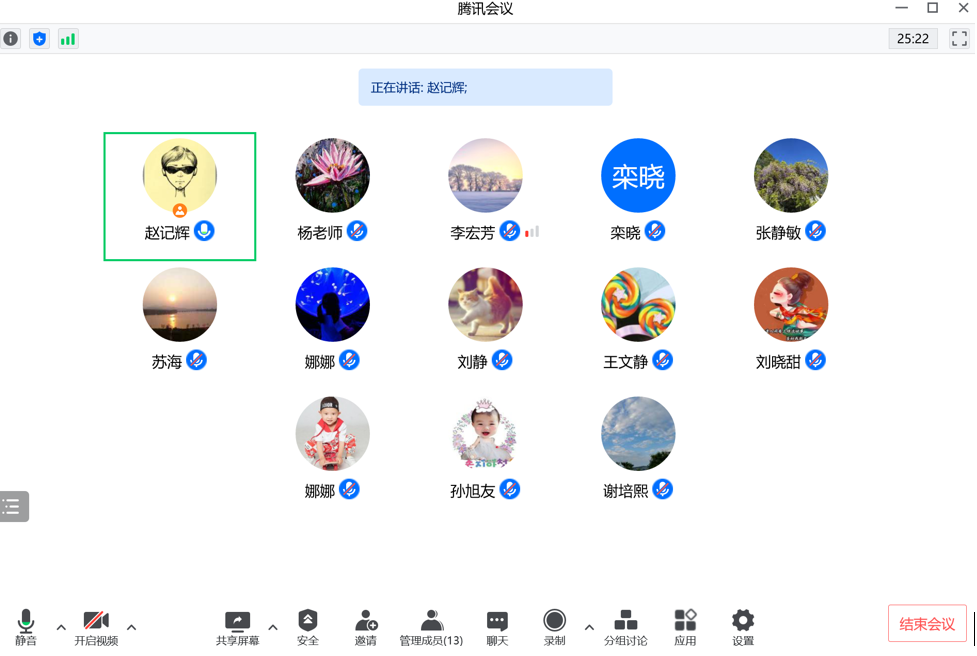Turn on video with 开启视频
The width and height of the screenshot is (977, 656).
tap(96, 627)
